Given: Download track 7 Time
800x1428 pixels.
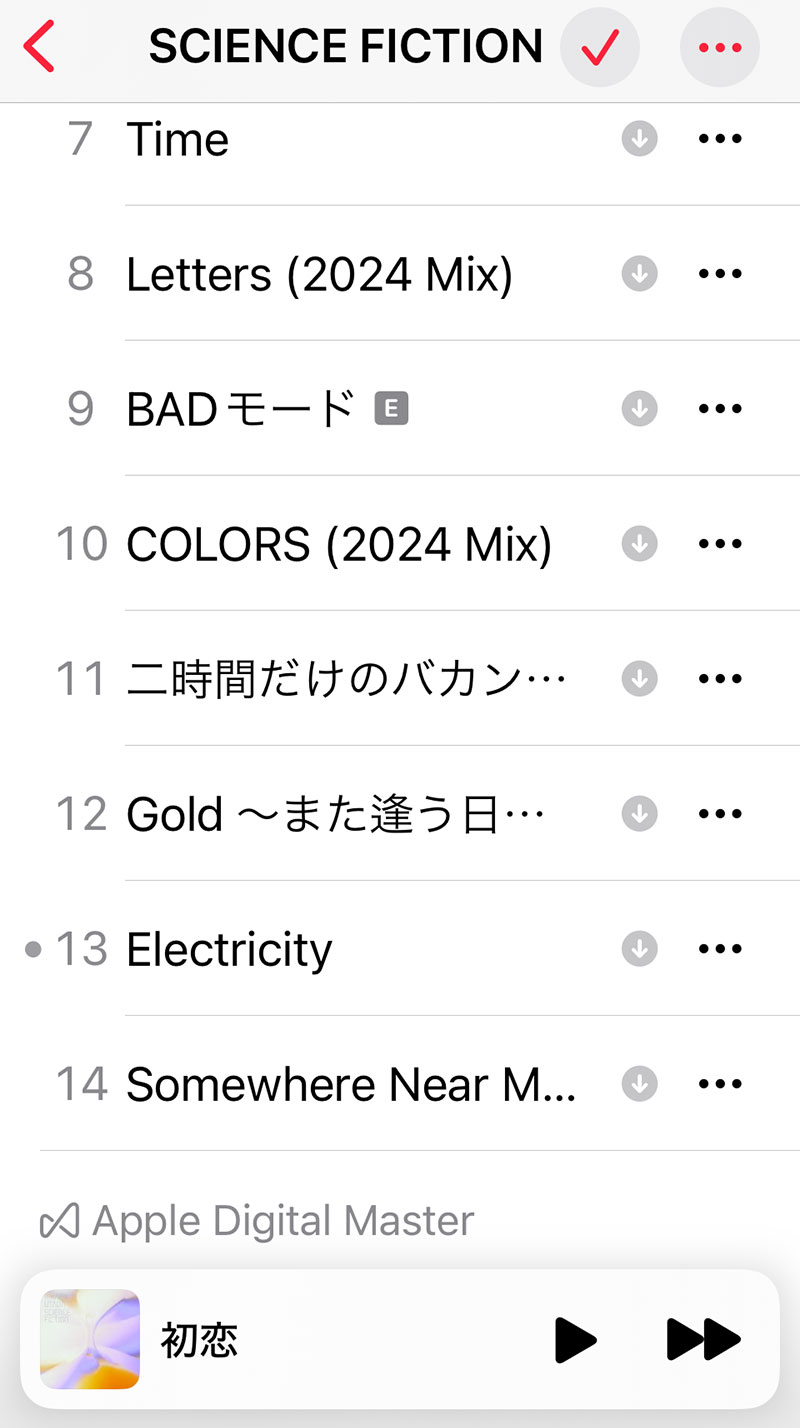Looking at the screenshot, I should [640, 139].
